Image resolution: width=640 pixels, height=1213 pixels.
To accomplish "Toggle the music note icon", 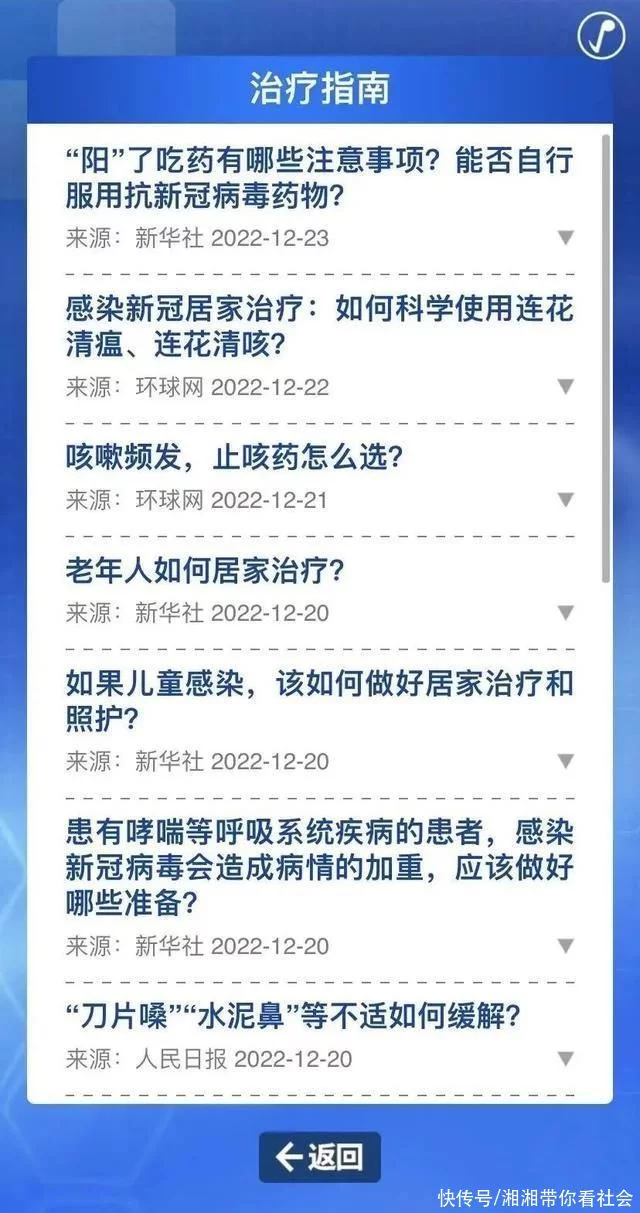I will (601, 37).
